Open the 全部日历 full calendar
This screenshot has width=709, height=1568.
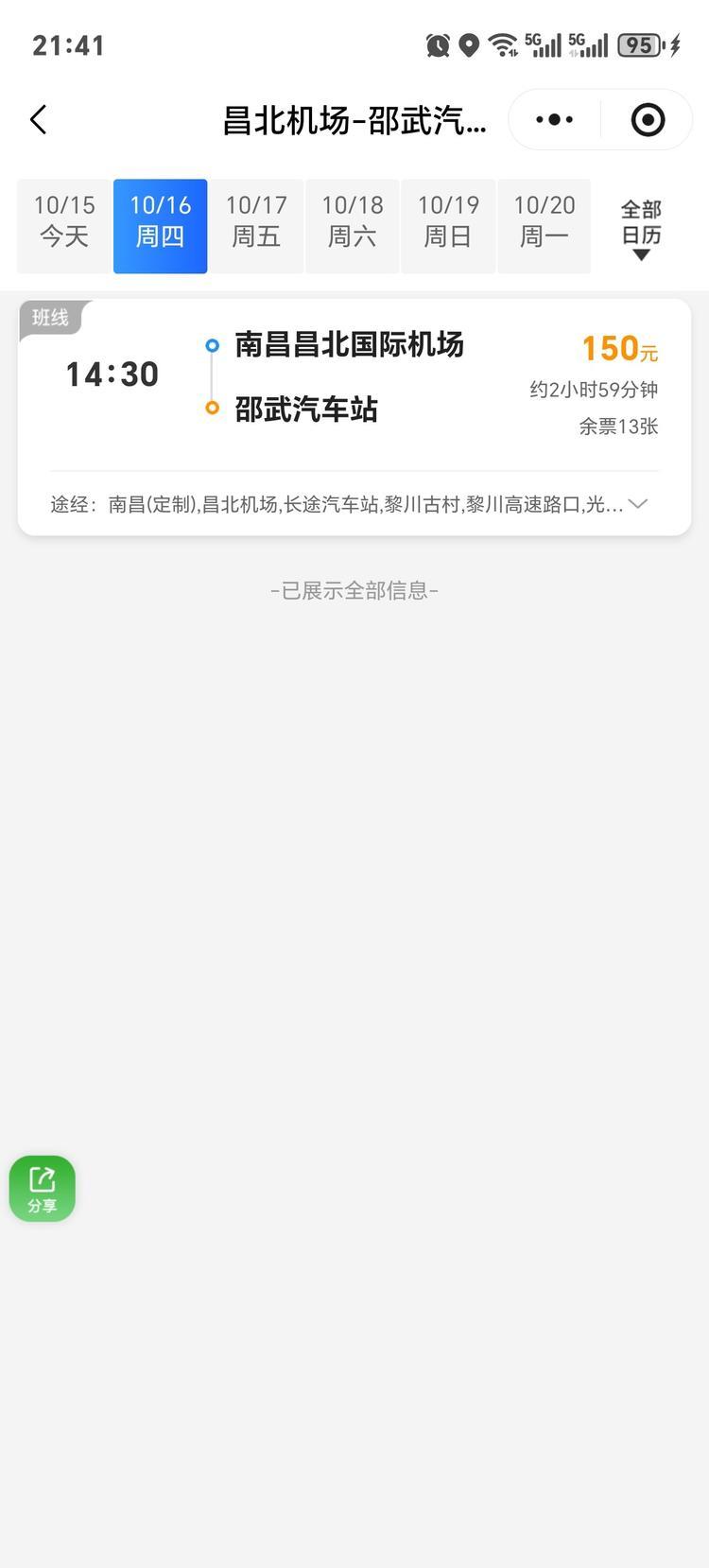click(641, 228)
